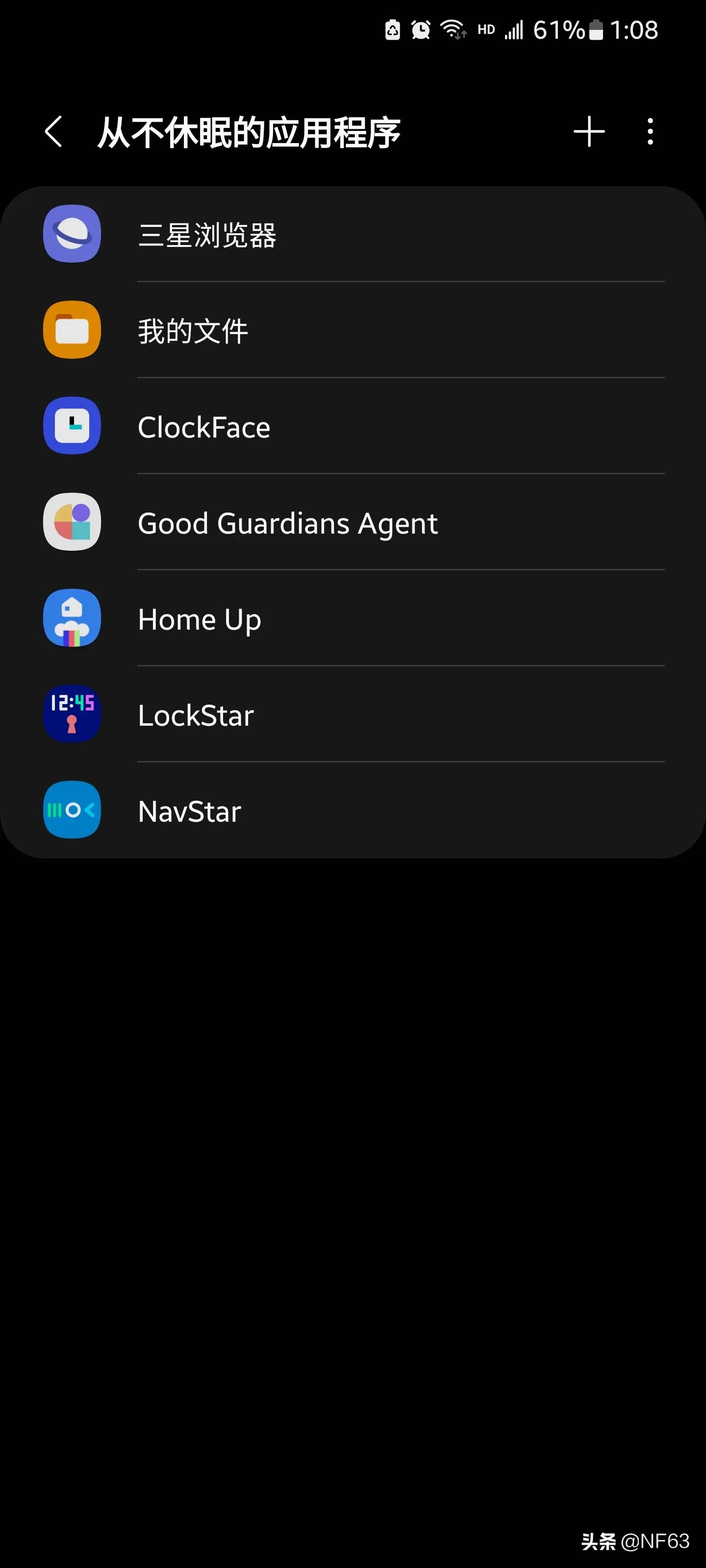This screenshot has height=1568, width=706.
Task: Tap the 我的文件 app row
Action: [353, 331]
